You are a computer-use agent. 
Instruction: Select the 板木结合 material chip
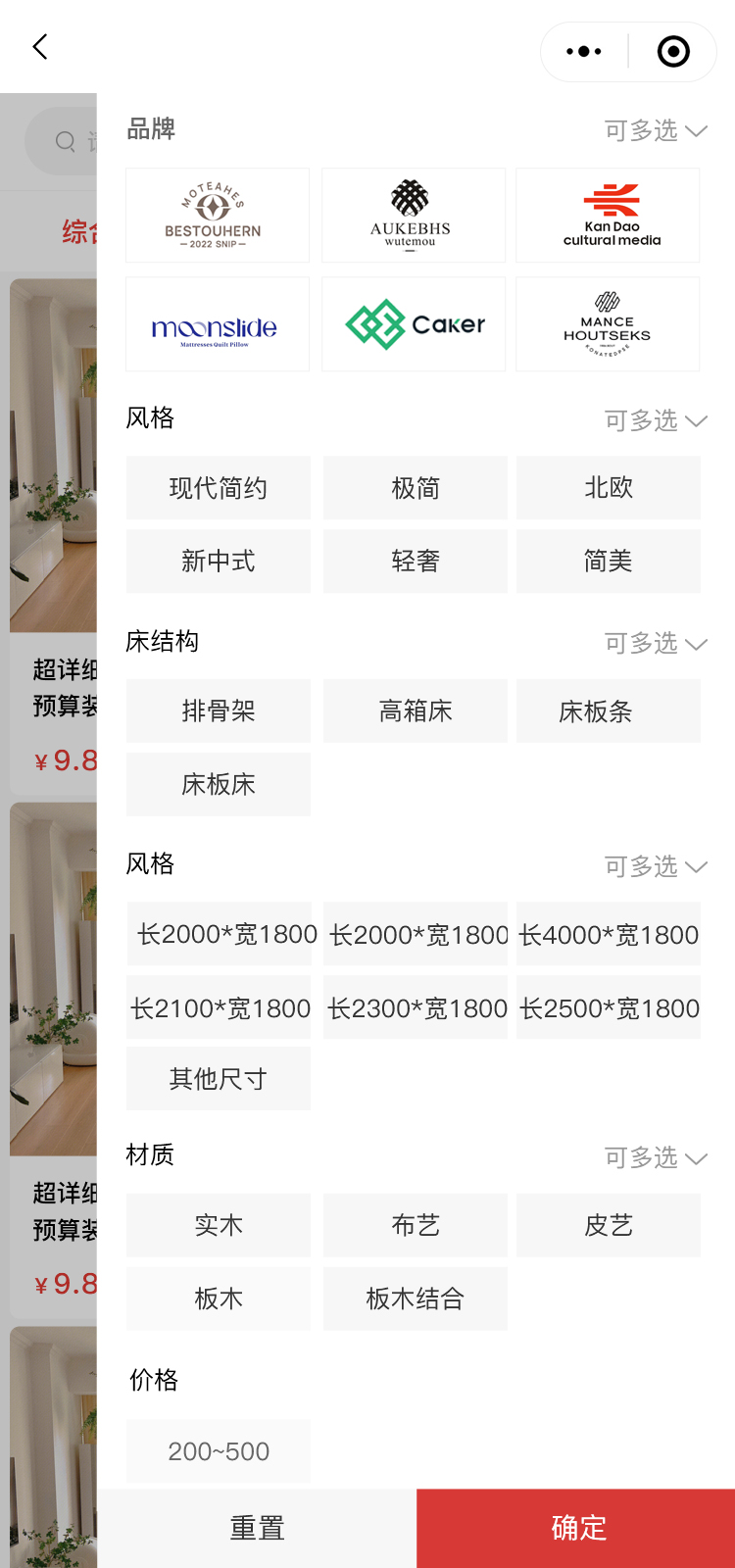coord(415,1299)
